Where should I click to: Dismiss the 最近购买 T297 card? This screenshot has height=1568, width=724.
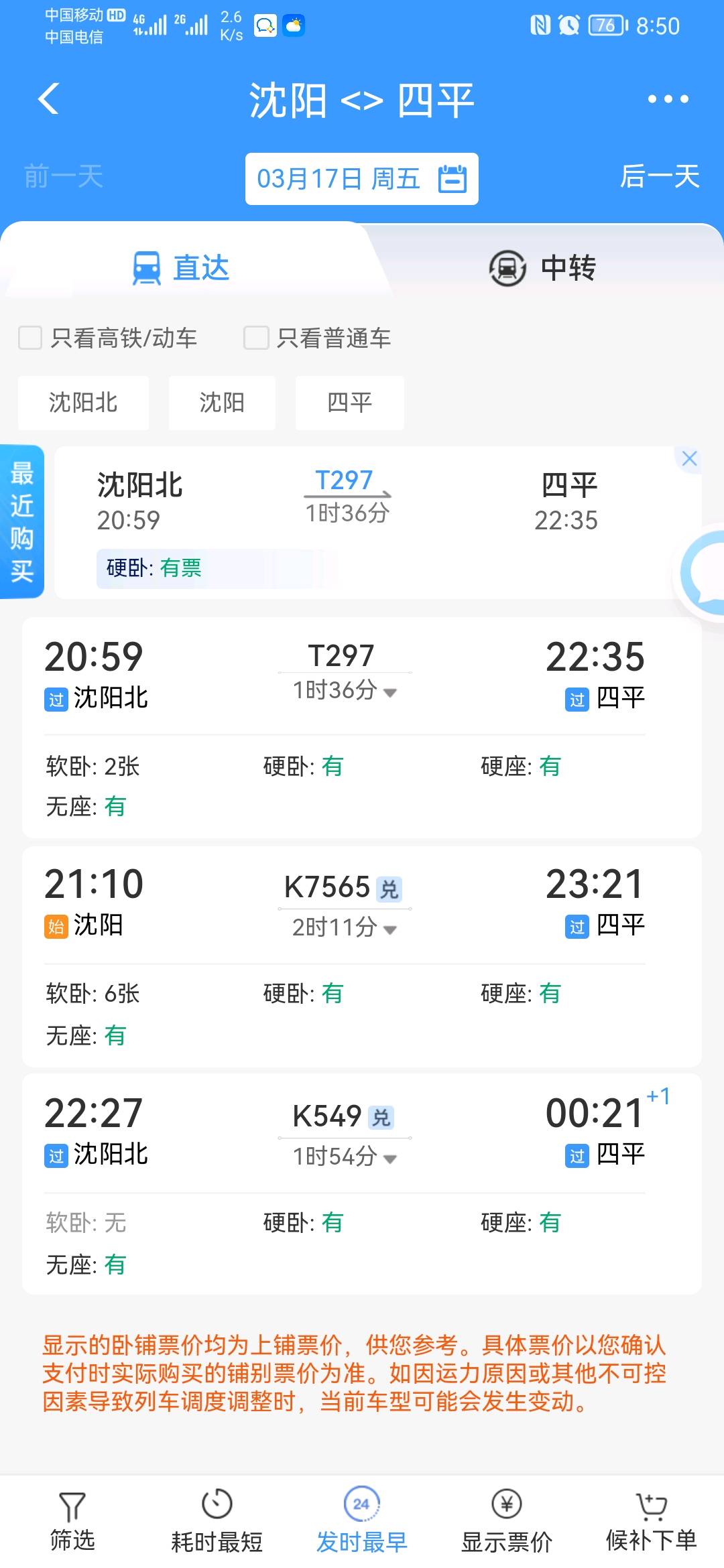coord(689,459)
